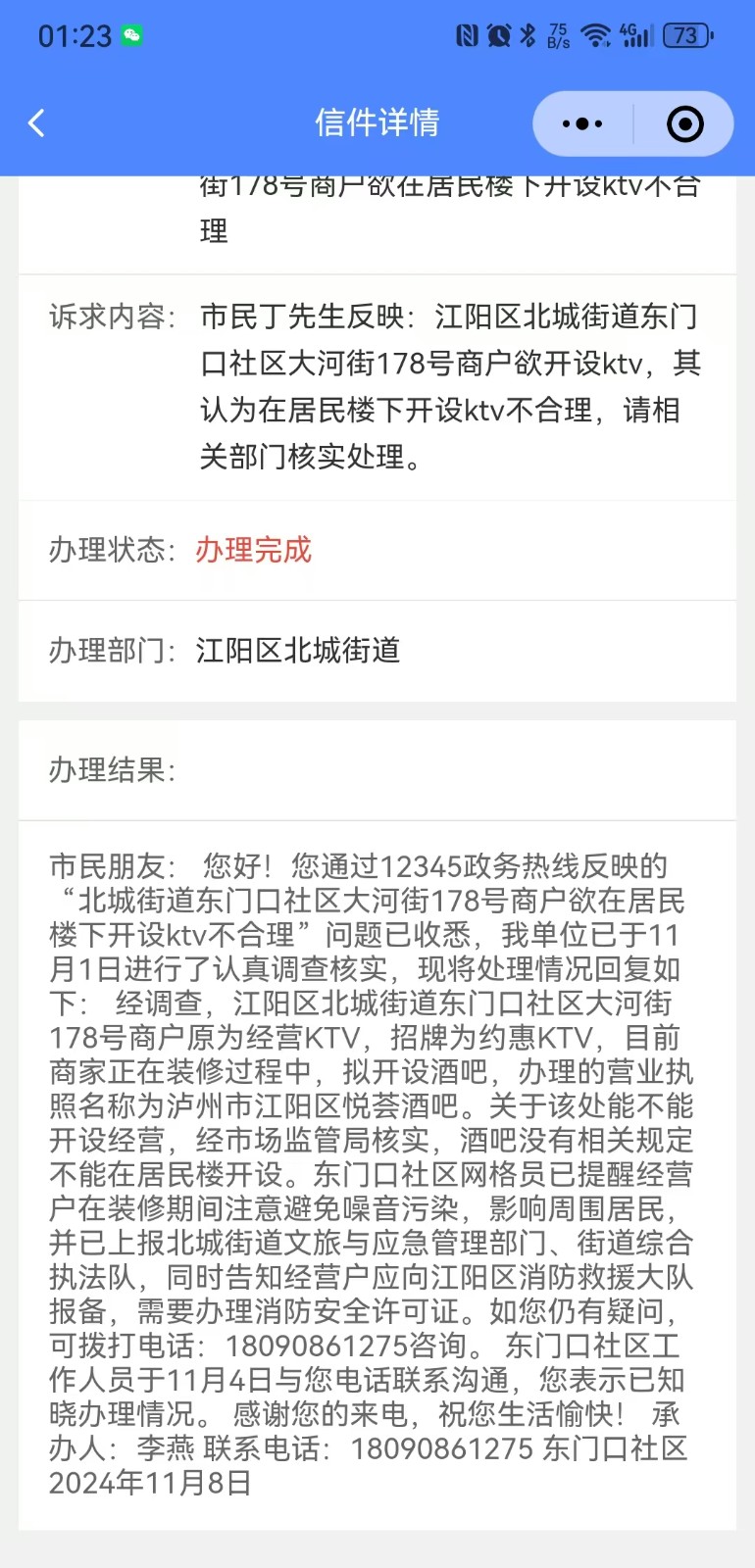The height and width of the screenshot is (1568, 755).
Task: Go back from the 信件详情 page
Action: coord(37,123)
